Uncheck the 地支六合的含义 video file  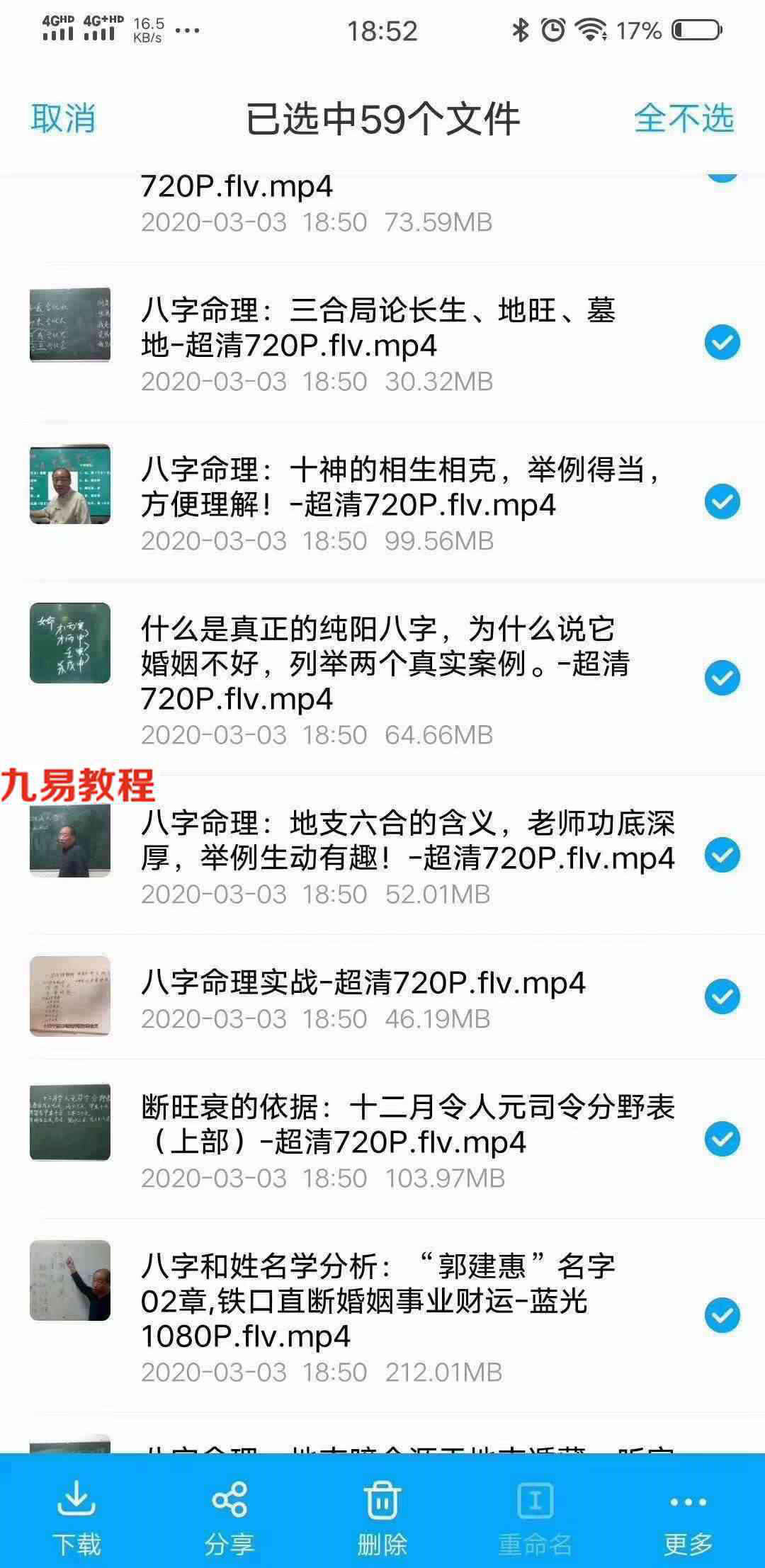pyautogui.click(x=722, y=855)
